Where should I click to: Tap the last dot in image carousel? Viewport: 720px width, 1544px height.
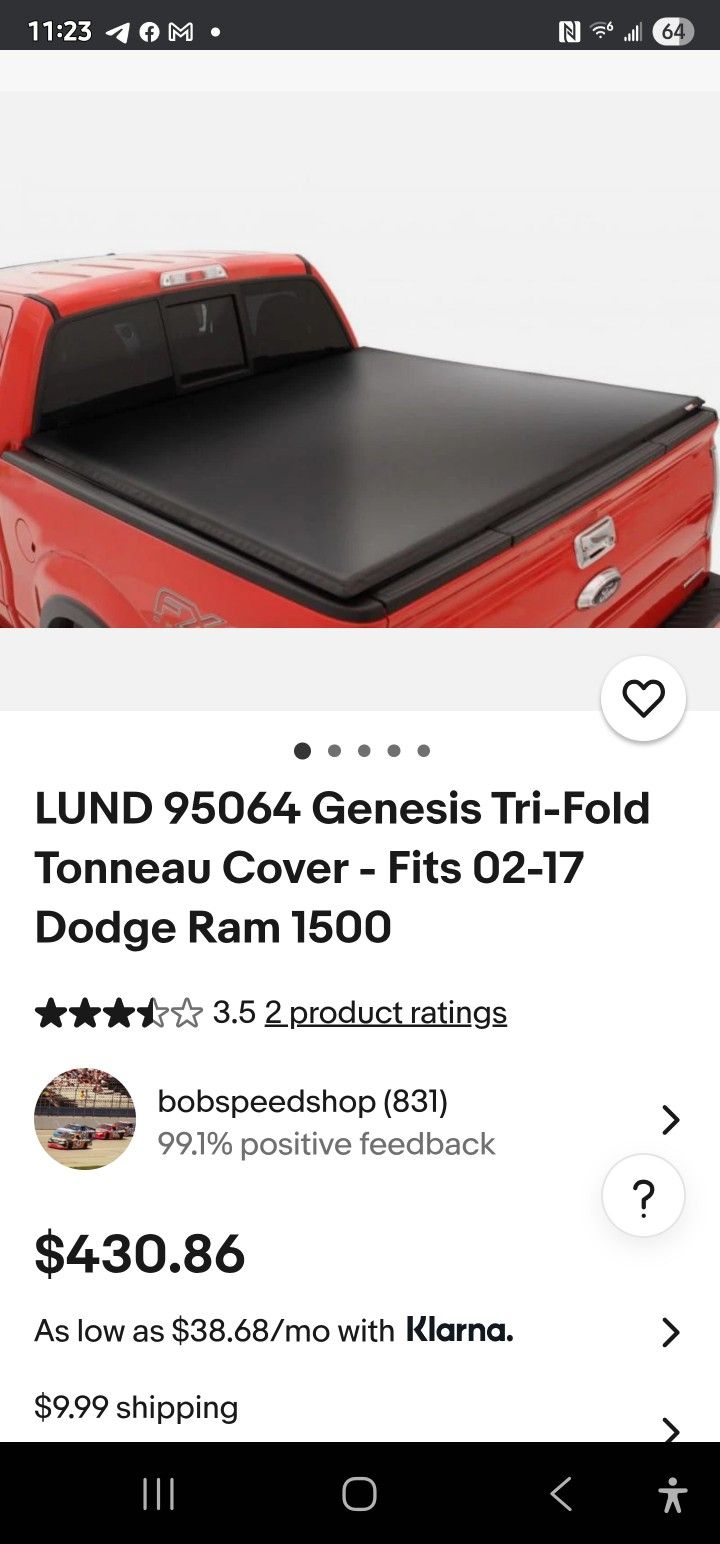(423, 750)
